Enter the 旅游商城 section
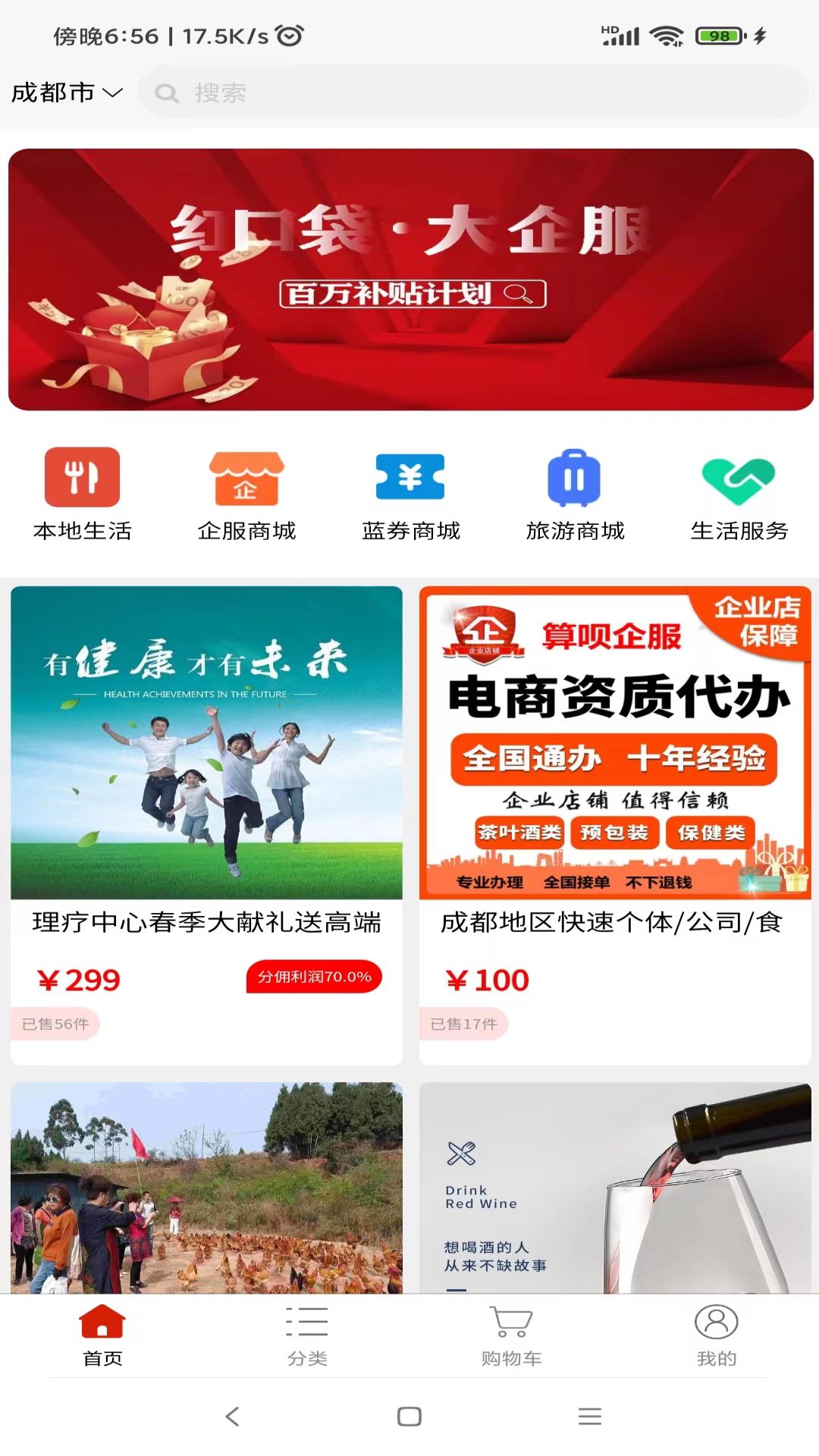 [575, 494]
